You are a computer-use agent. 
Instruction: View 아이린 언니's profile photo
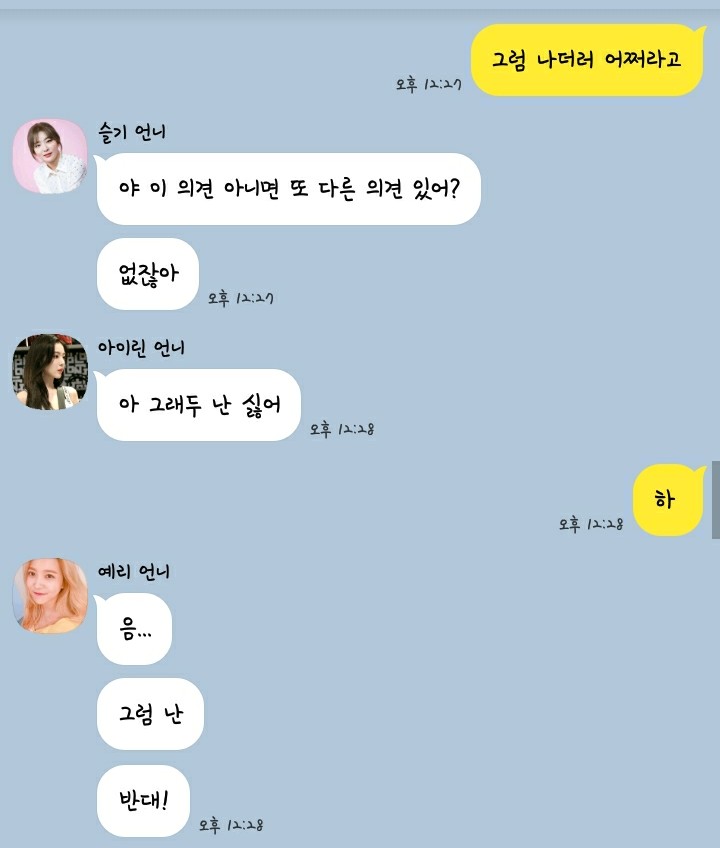coord(50,372)
